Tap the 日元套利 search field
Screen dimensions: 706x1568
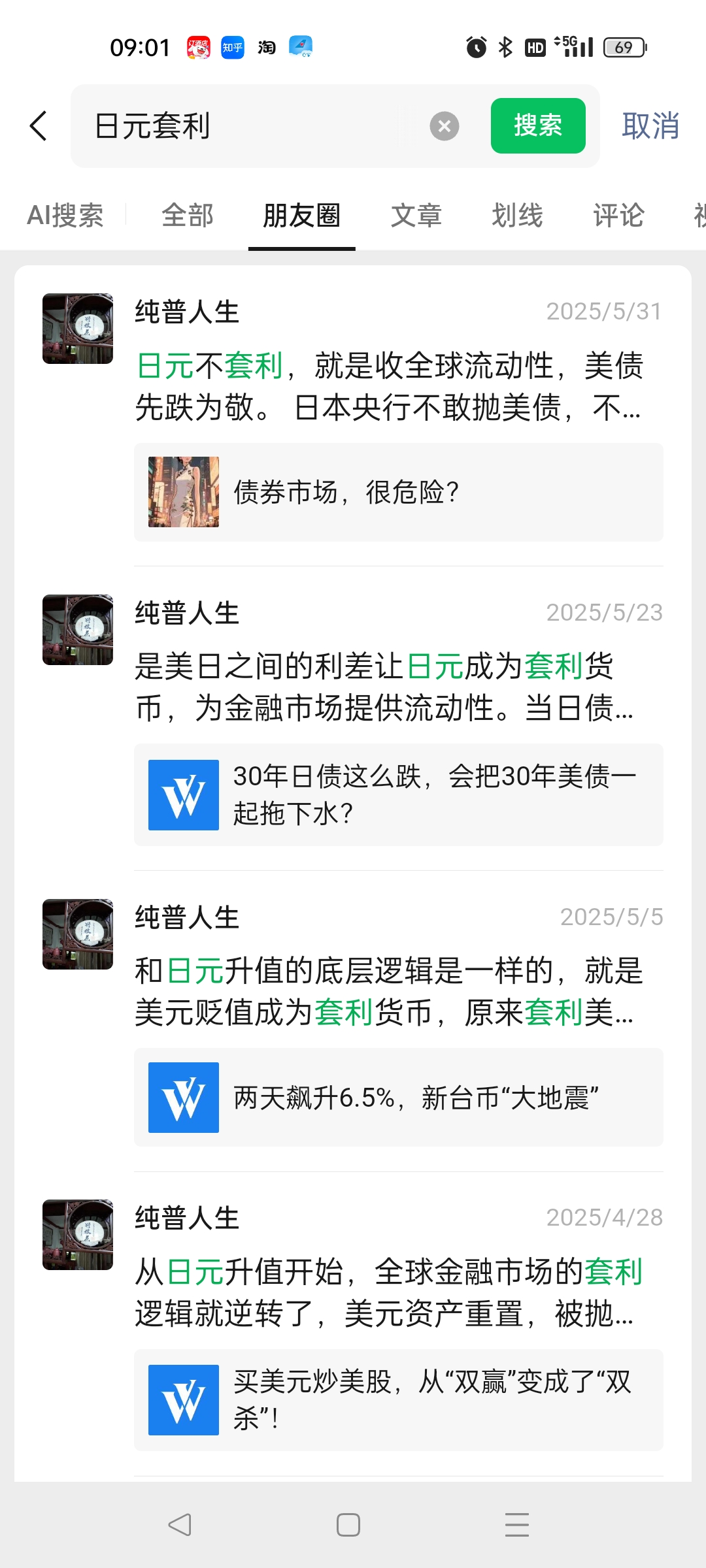point(248,126)
